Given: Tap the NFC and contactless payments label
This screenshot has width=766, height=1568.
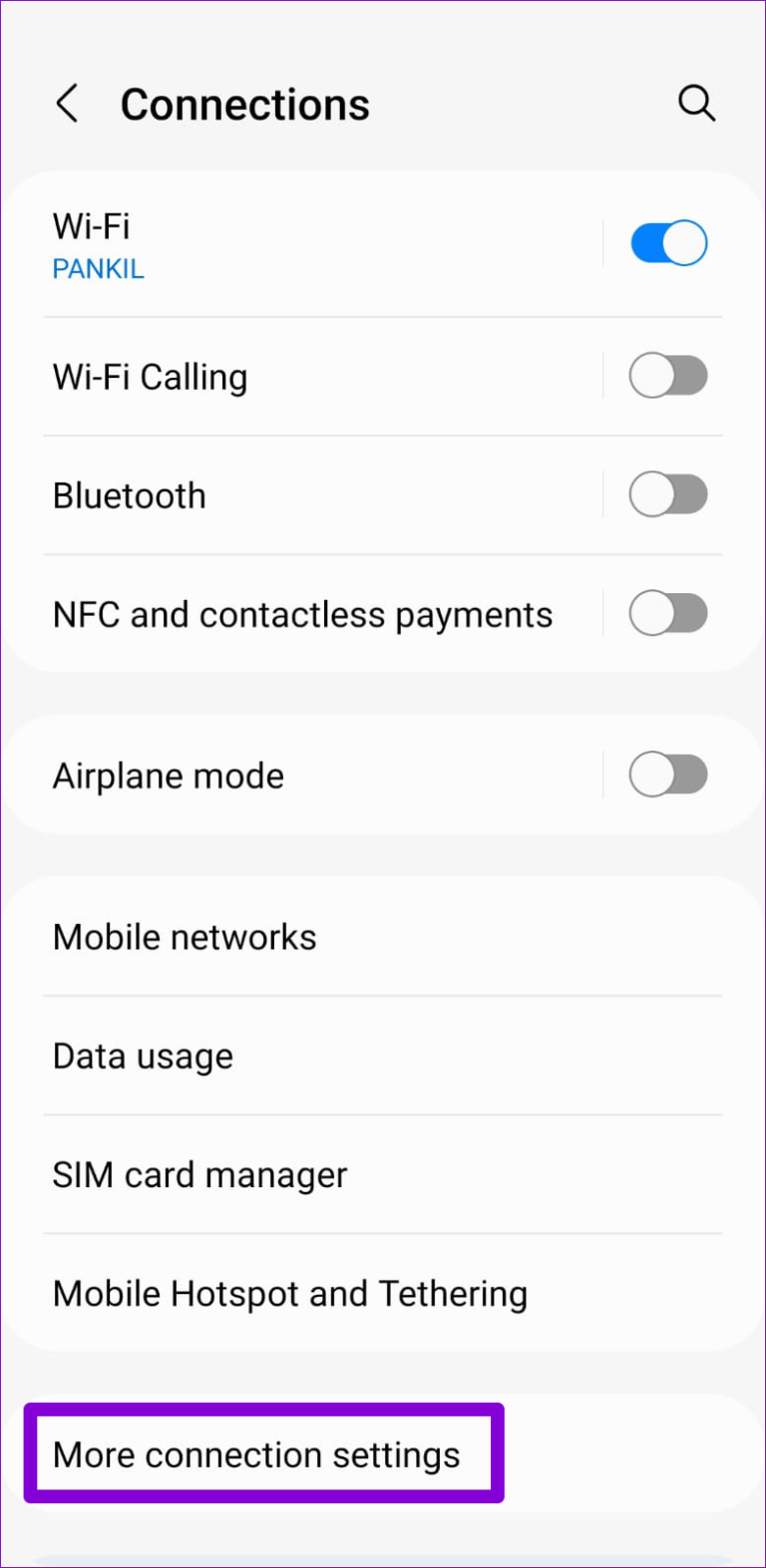Looking at the screenshot, I should pyautogui.click(x=302, y=613).
